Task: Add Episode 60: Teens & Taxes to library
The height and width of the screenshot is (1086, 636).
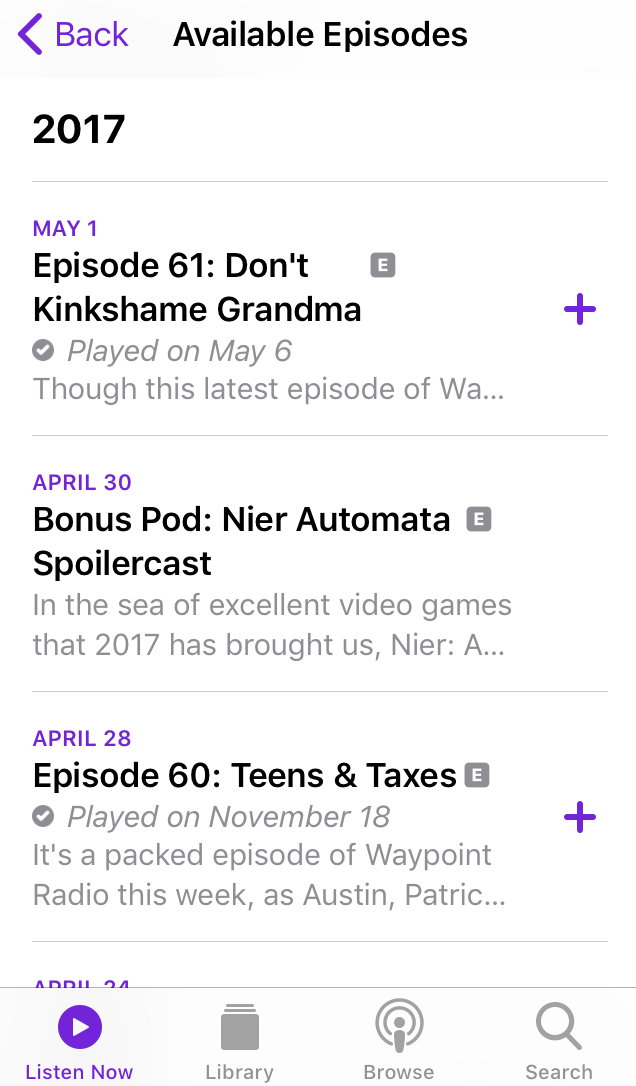Action: tap(580, 818)
